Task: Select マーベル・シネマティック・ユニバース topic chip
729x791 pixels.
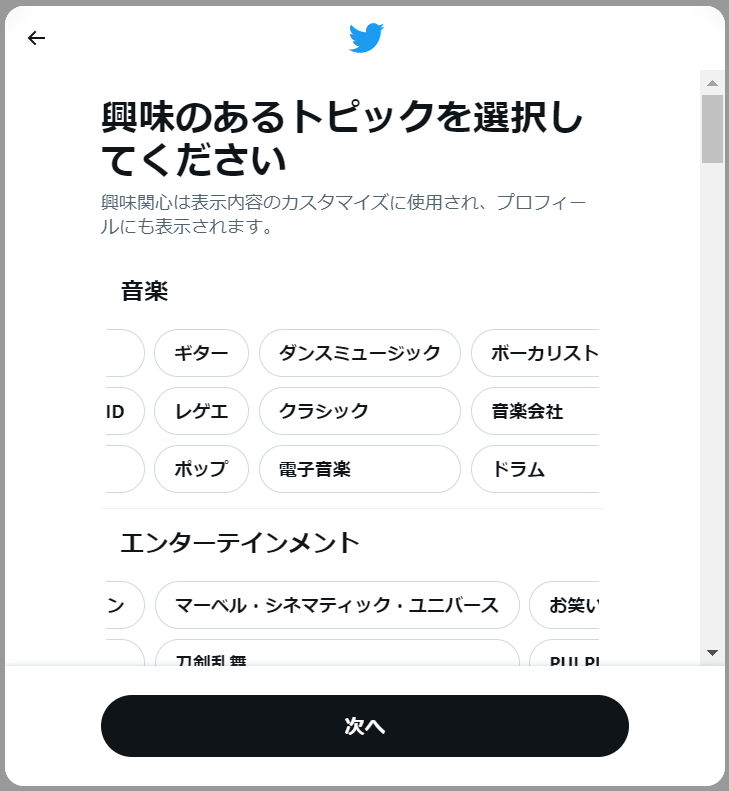Action: pos(337,605)
